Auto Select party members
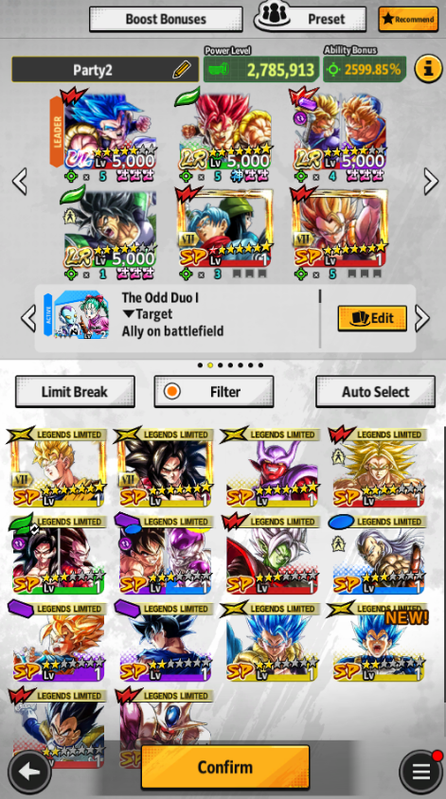446x799 pixels. (375, 391)
